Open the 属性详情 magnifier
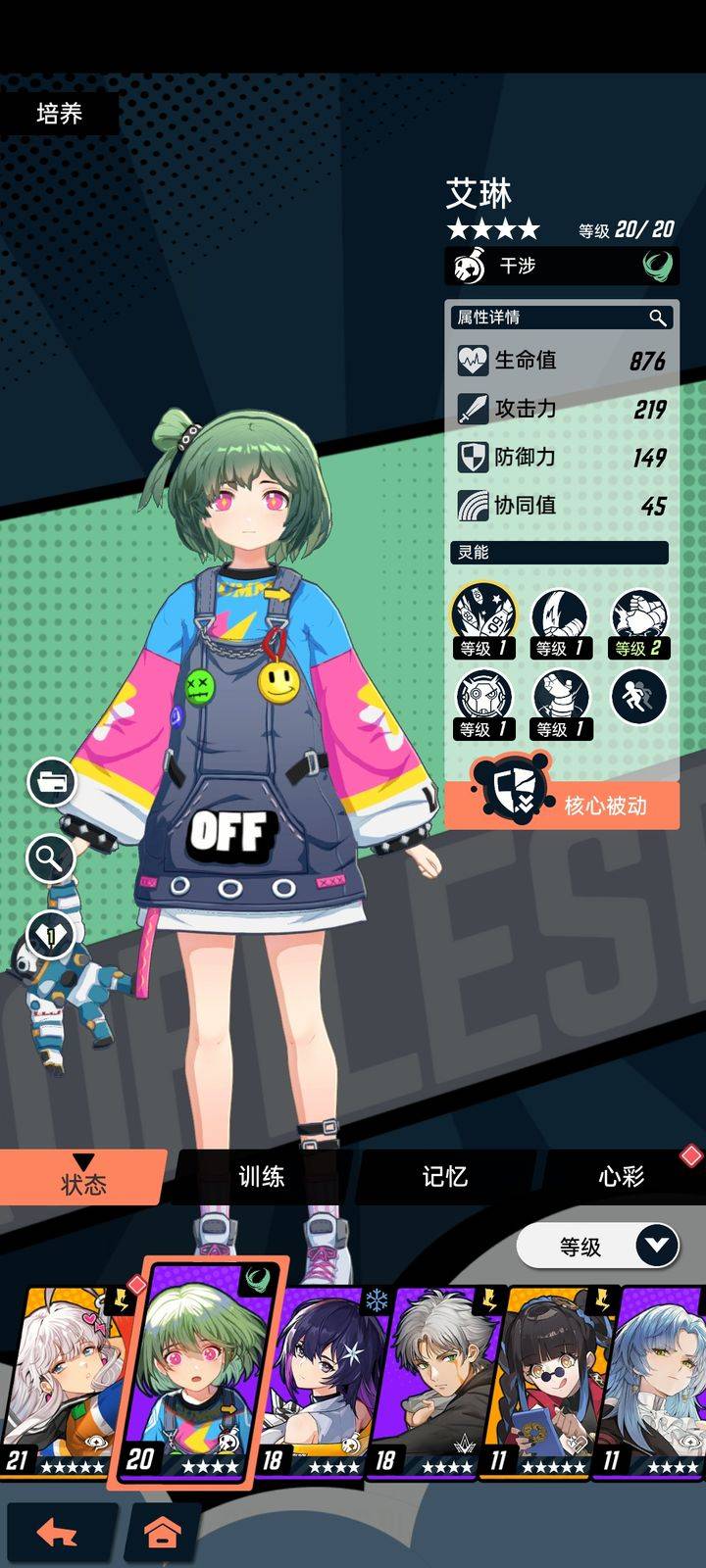The height and width of the screenshot is (1568, 706). 658,318
